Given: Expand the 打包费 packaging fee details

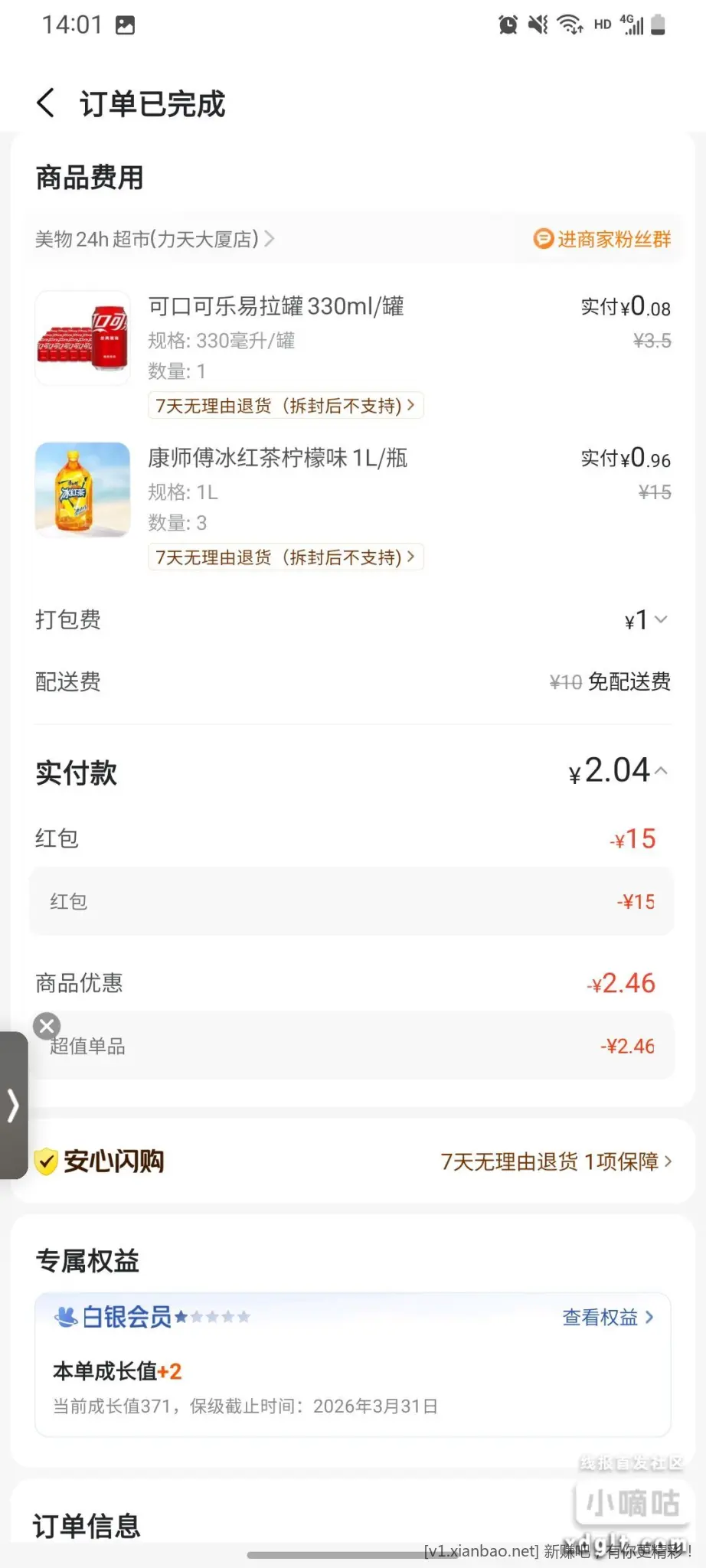Looking at the screenshot, I should coord(647,619).
